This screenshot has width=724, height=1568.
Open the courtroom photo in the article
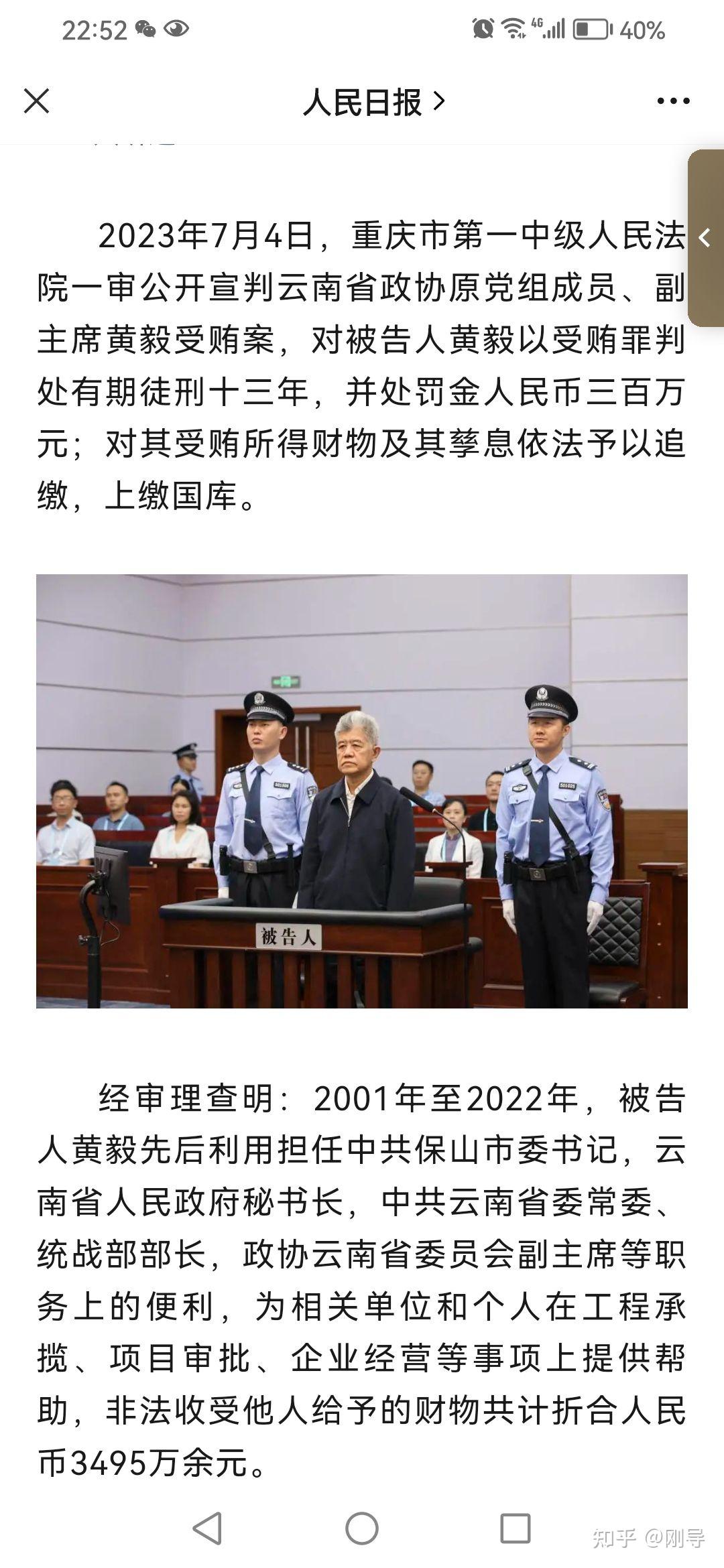tap(362, 791)
